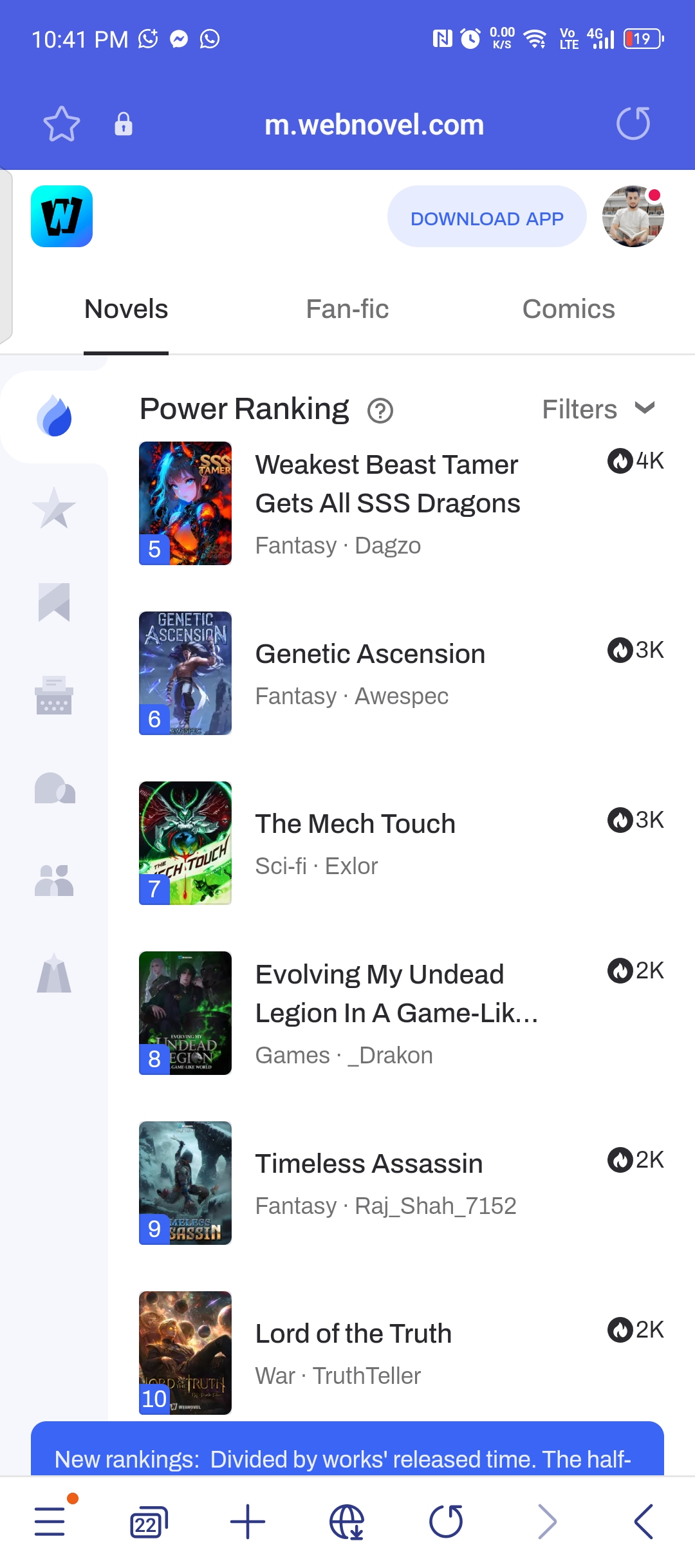Viewport: 695px width, 1568px height.
Task: Select the bookmark ranking in the sidebar
Action: (x=54, y=602)
